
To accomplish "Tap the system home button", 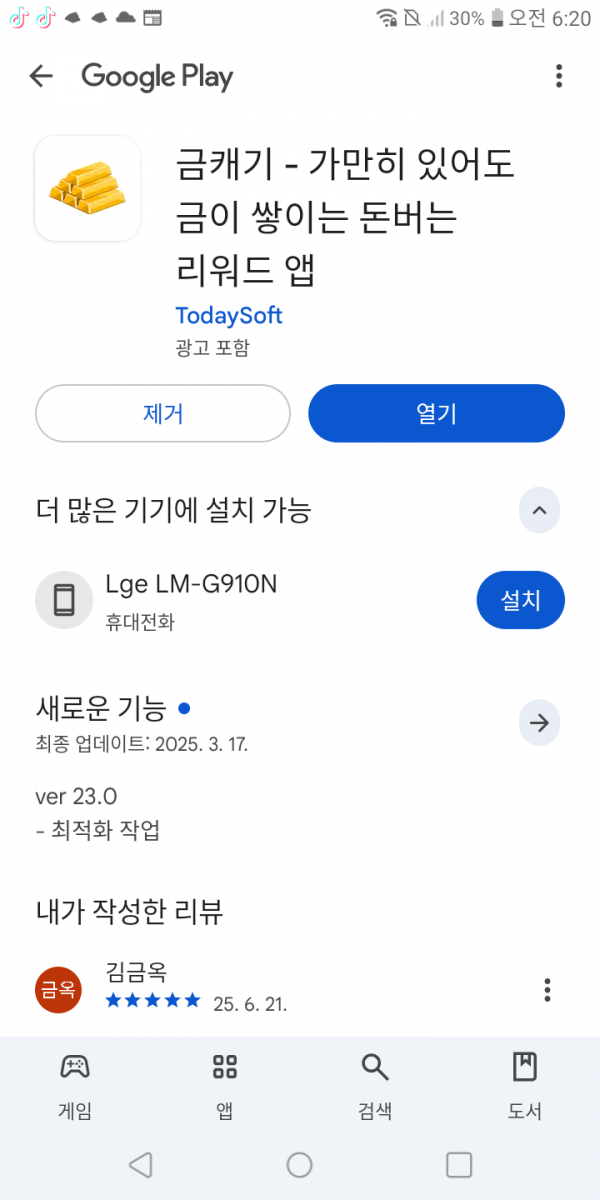I will pyautogui.click(x=300, y=1164).
